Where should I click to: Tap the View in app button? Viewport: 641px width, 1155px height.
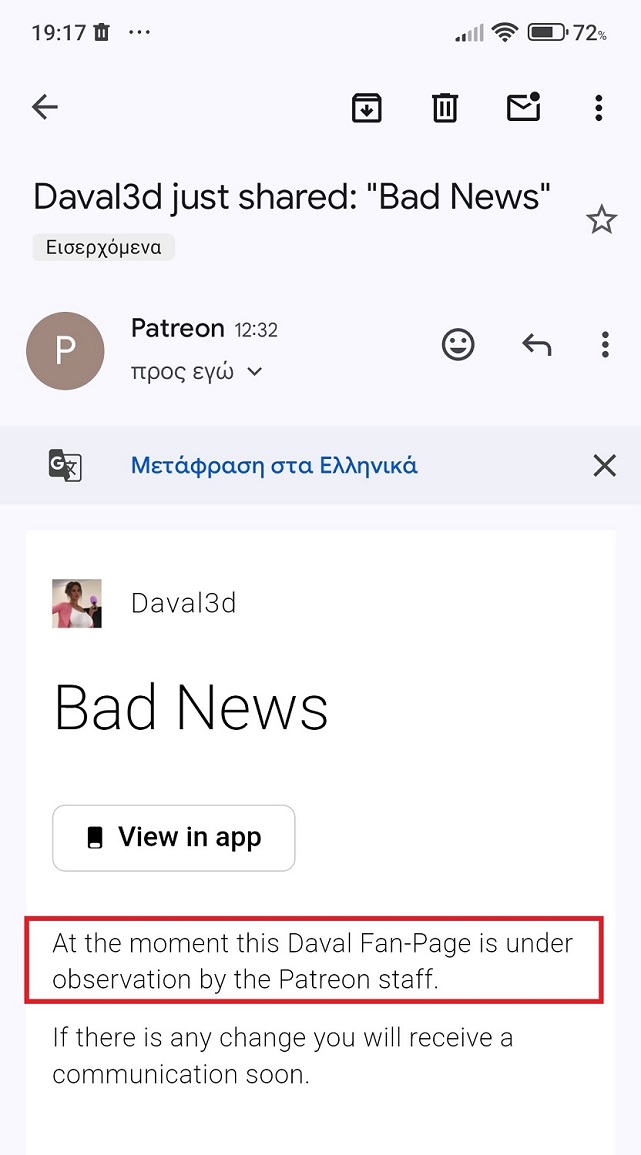tap(174, 838)
